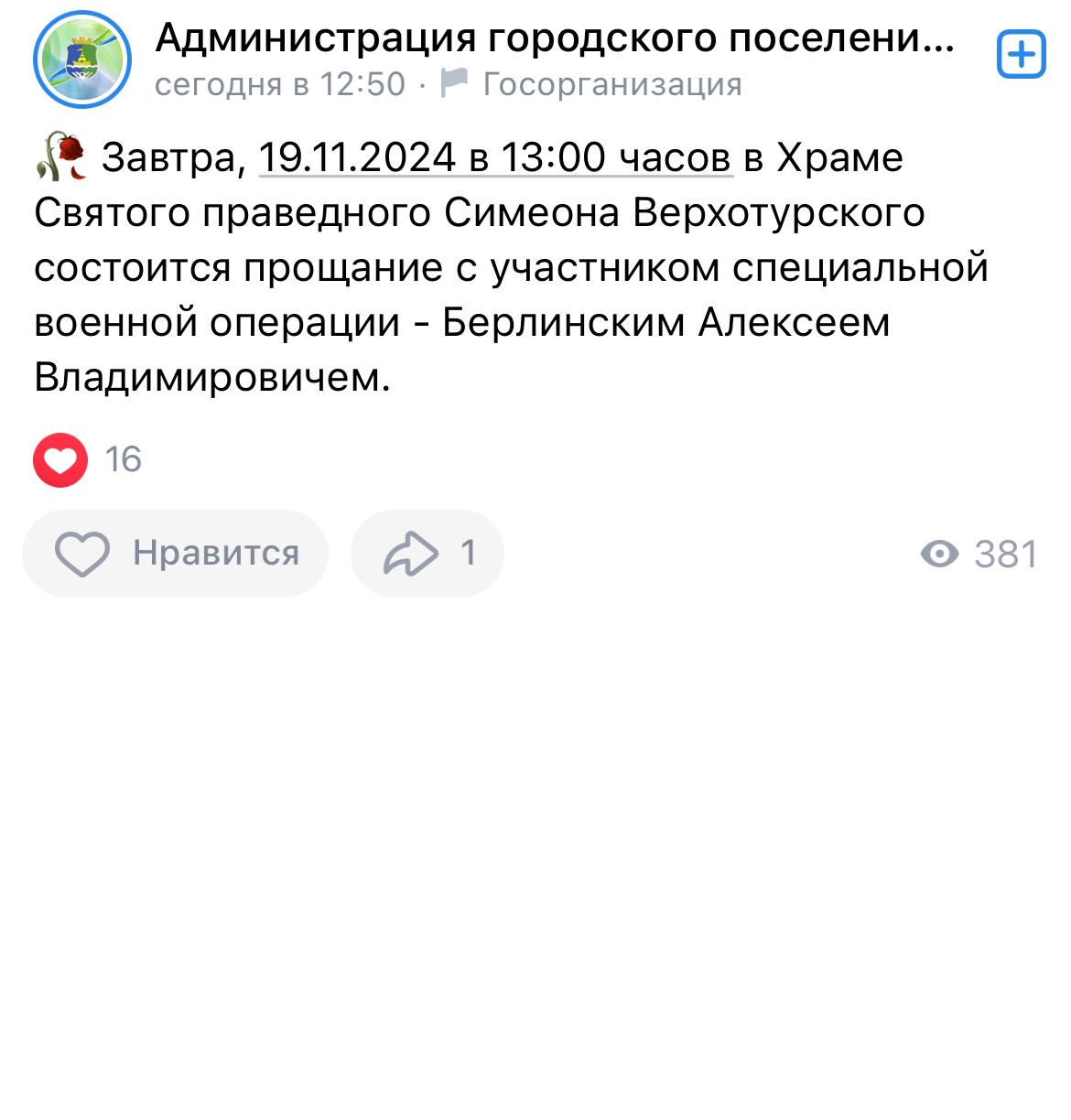1071x1120 pixels.
Task: Like the post with the Нравится button
Action: pyautogui.click(x=176, y=554)
